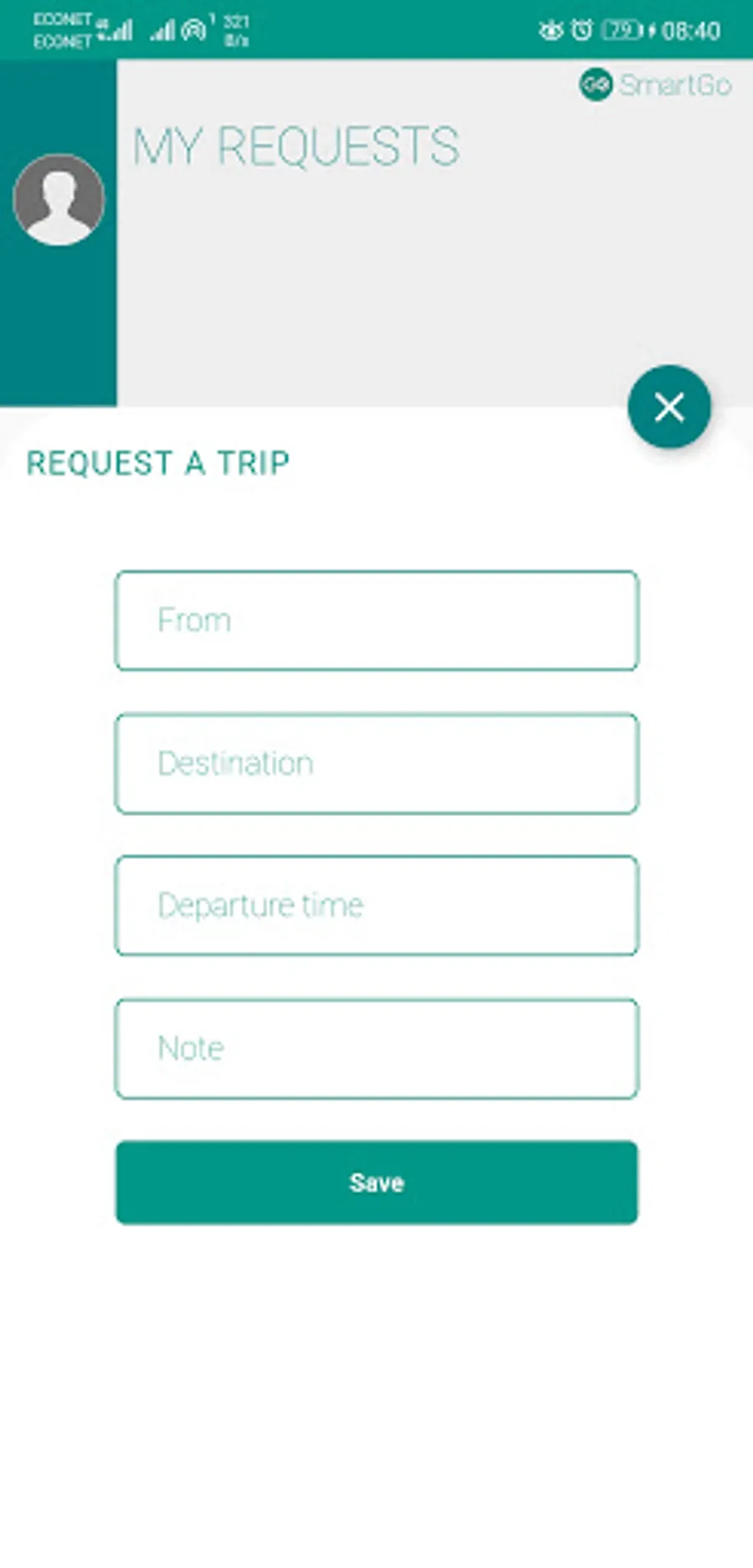Focus the Note text field
Screen dimensions: 753x1568
coord(376,1048)
